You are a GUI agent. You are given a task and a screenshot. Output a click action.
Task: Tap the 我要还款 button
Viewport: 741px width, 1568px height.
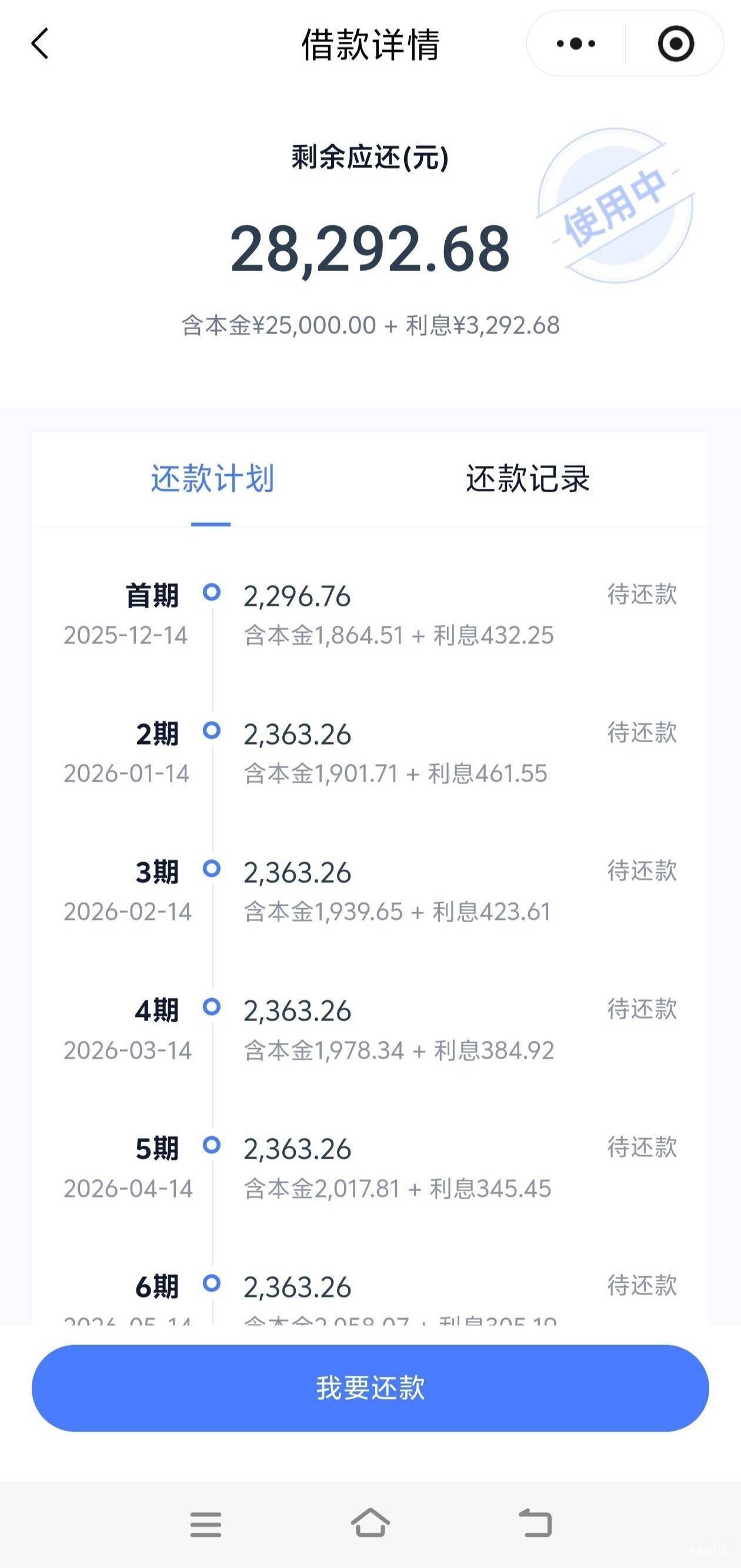pyautogui.click(x=370, y=1388)
